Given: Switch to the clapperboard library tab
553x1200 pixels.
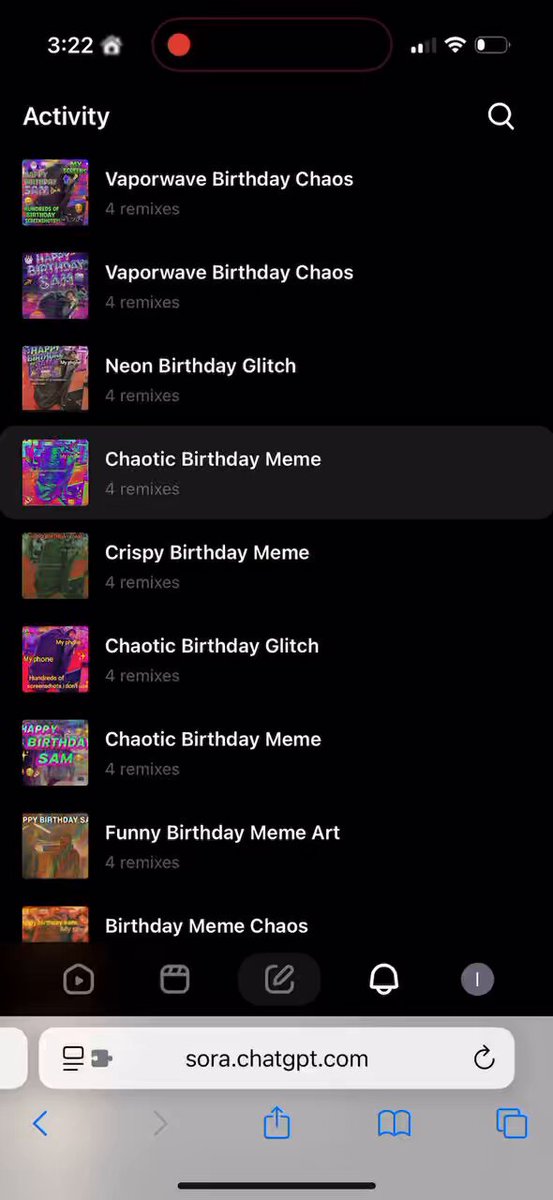Looking at the screenshot, I should tap(175, 980).
